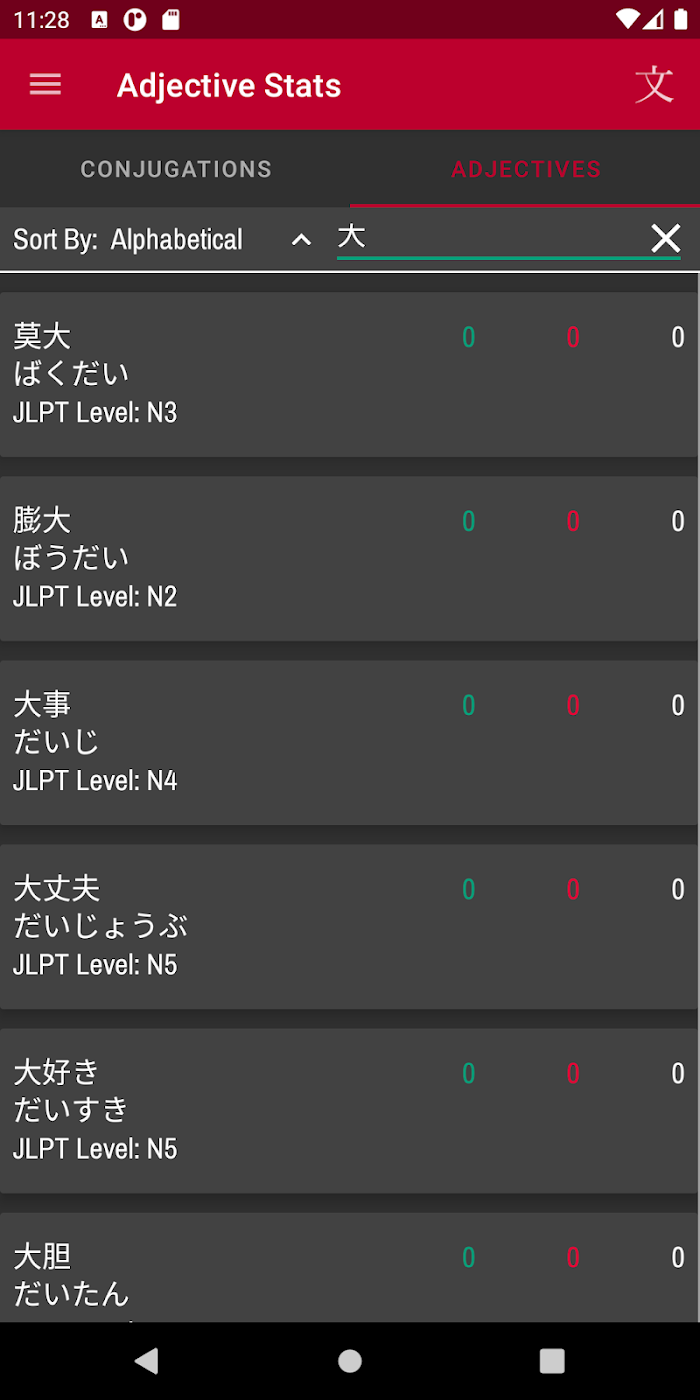The image size is (700, 1400).
Task: Select the Adjectives tab
Action: click(x=526, y=169)
